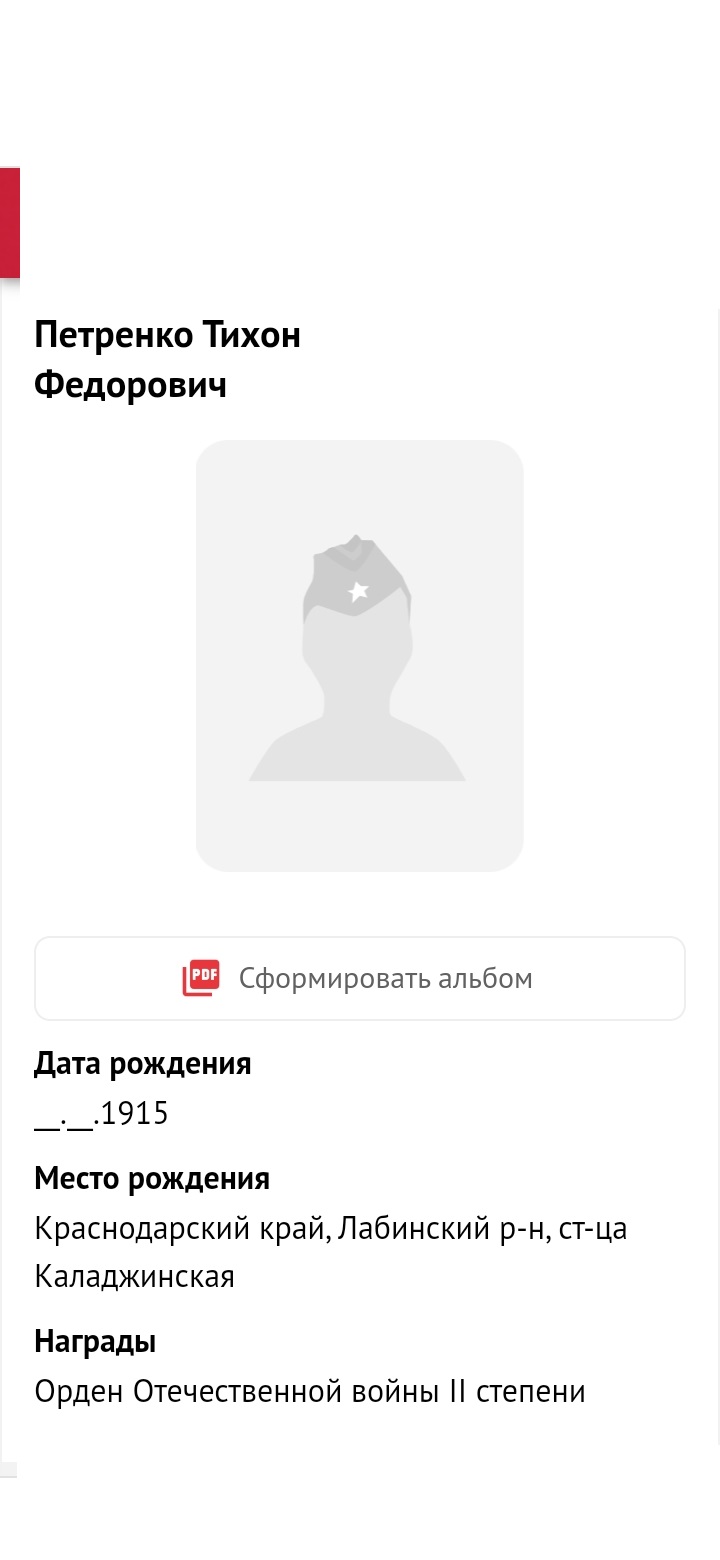
Task: Tap the Сформировать альбом button
Action: point(360,978)
